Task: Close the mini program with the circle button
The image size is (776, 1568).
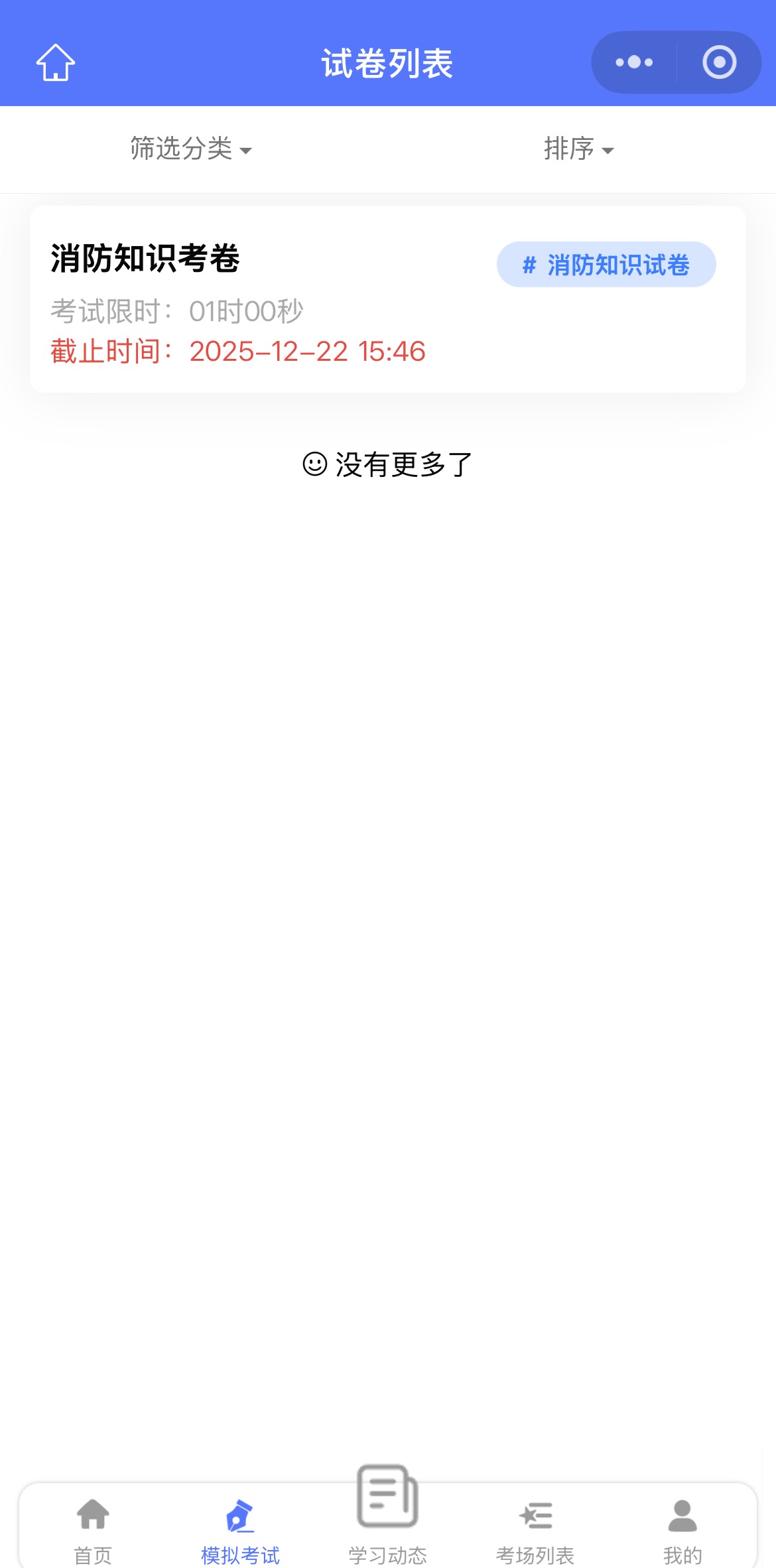Action: 720,62
